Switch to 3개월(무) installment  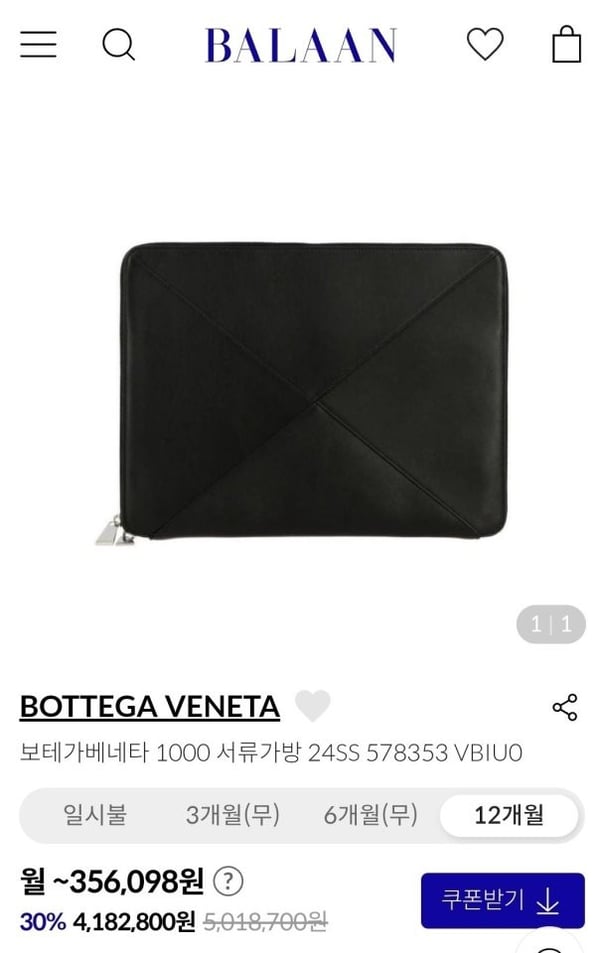(x=232, y=815)
